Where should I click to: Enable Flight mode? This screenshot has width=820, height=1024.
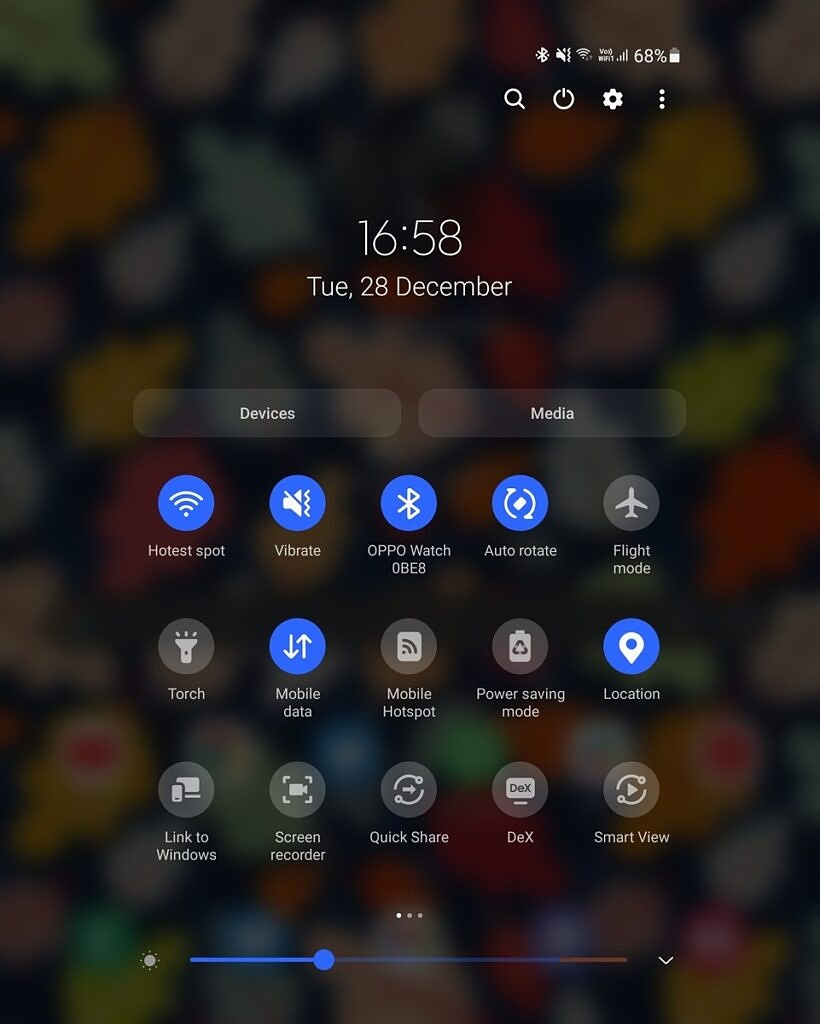[x=631, y=503]
